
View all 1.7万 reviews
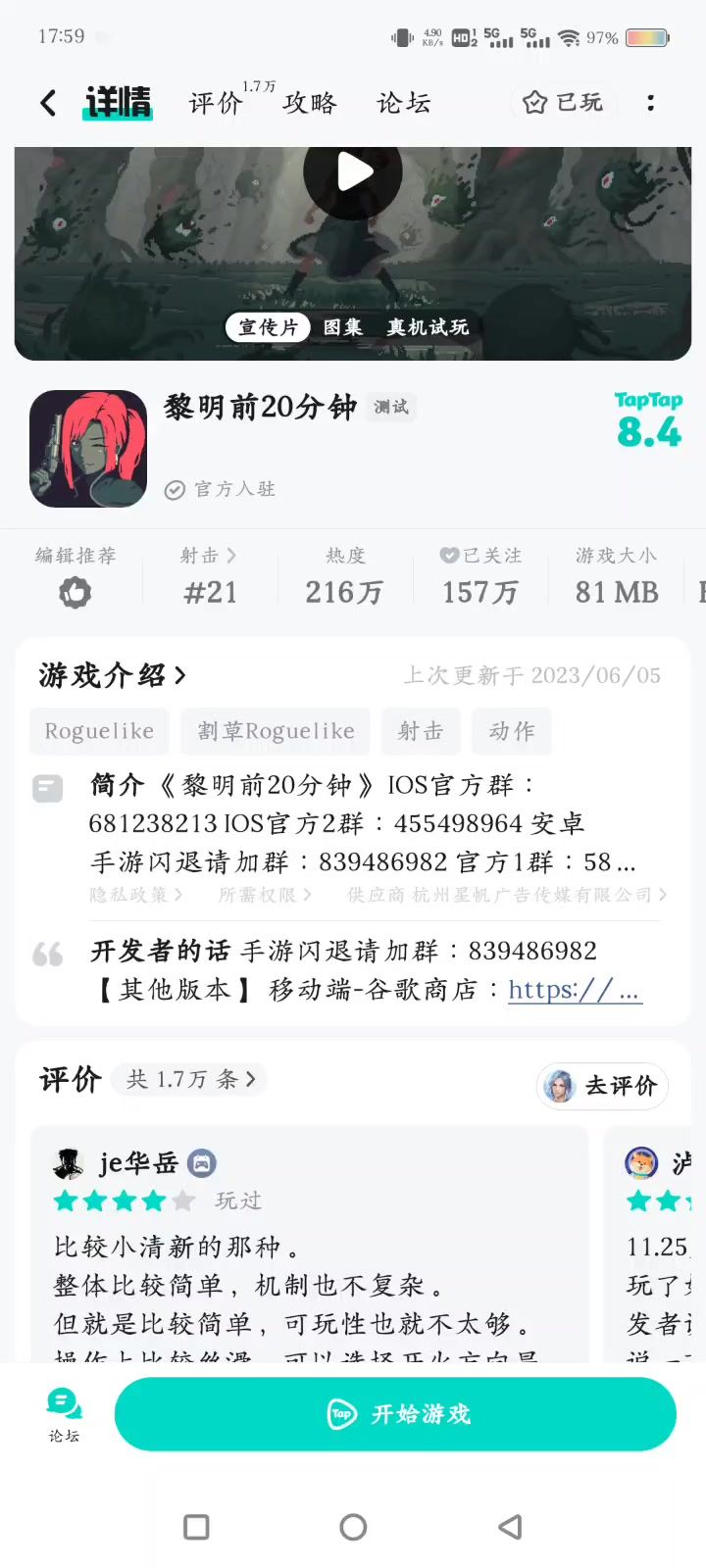click(x=190, y=1079)
